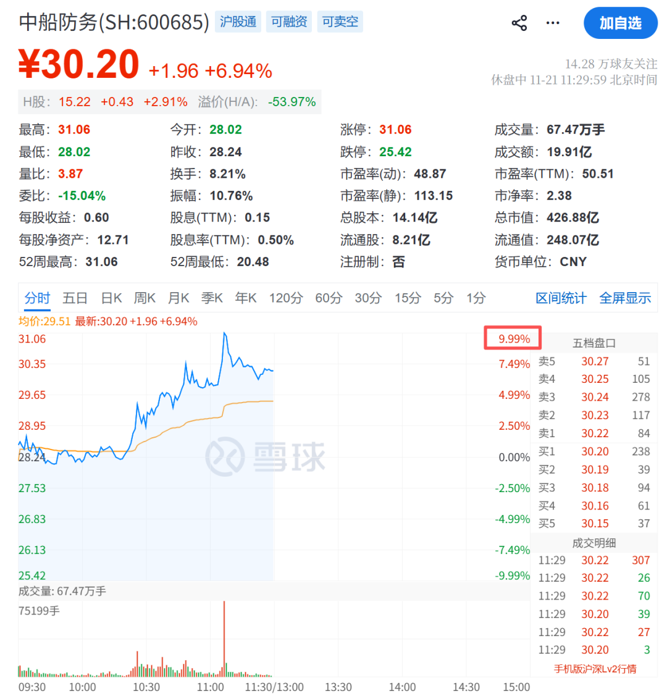
Task: Switch to the 五日 chart tab
Action: pyautogui.click(x=75, y=297)
